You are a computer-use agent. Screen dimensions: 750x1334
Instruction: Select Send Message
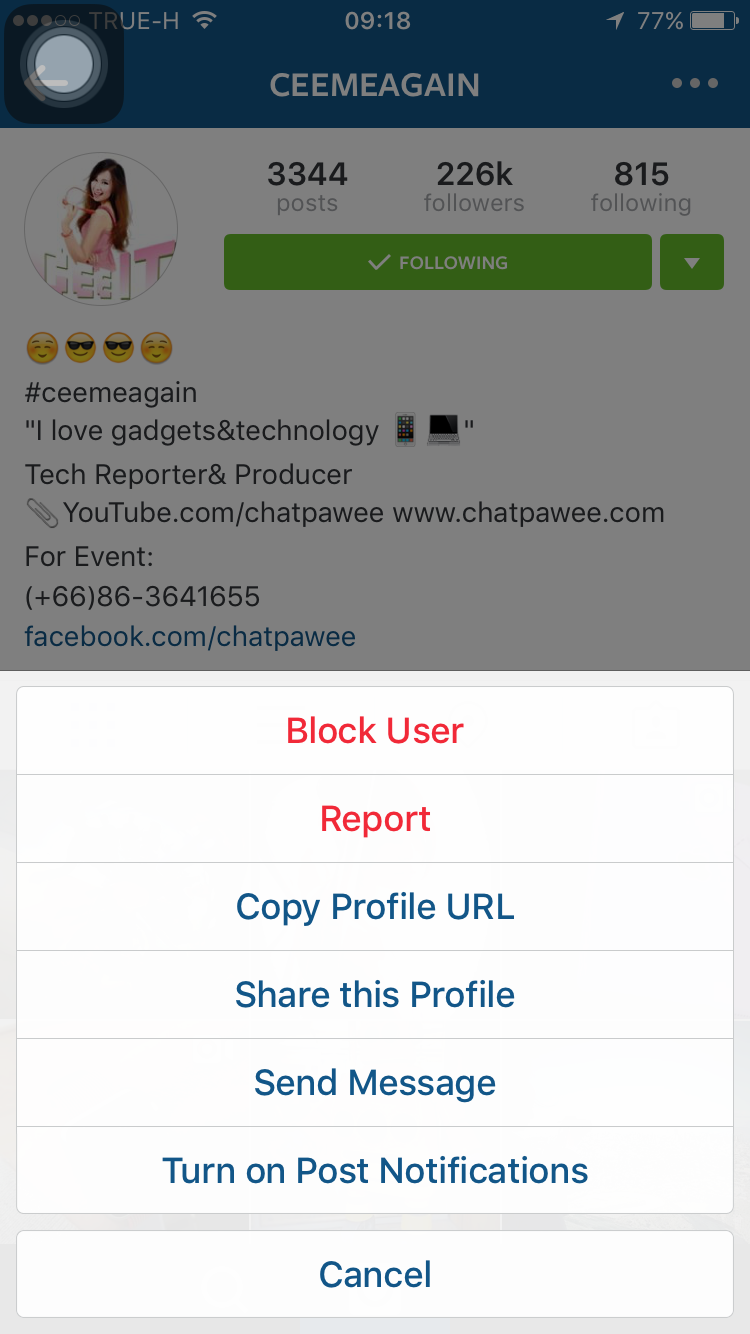click(x=375, y=1083)
